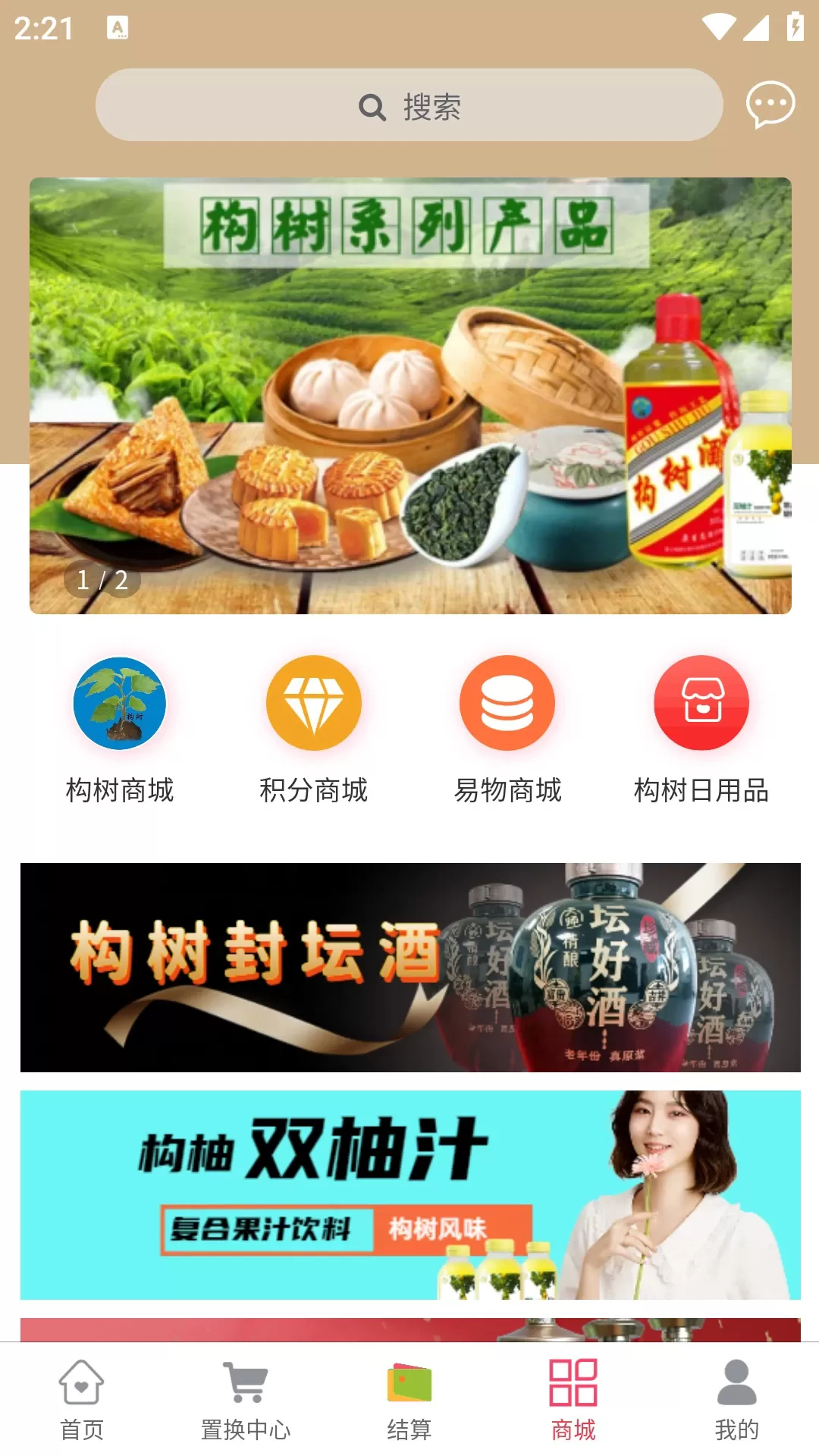The image size is (819, 1456).
Task: Tap the 搜索 search box
Action: point(409,105)
